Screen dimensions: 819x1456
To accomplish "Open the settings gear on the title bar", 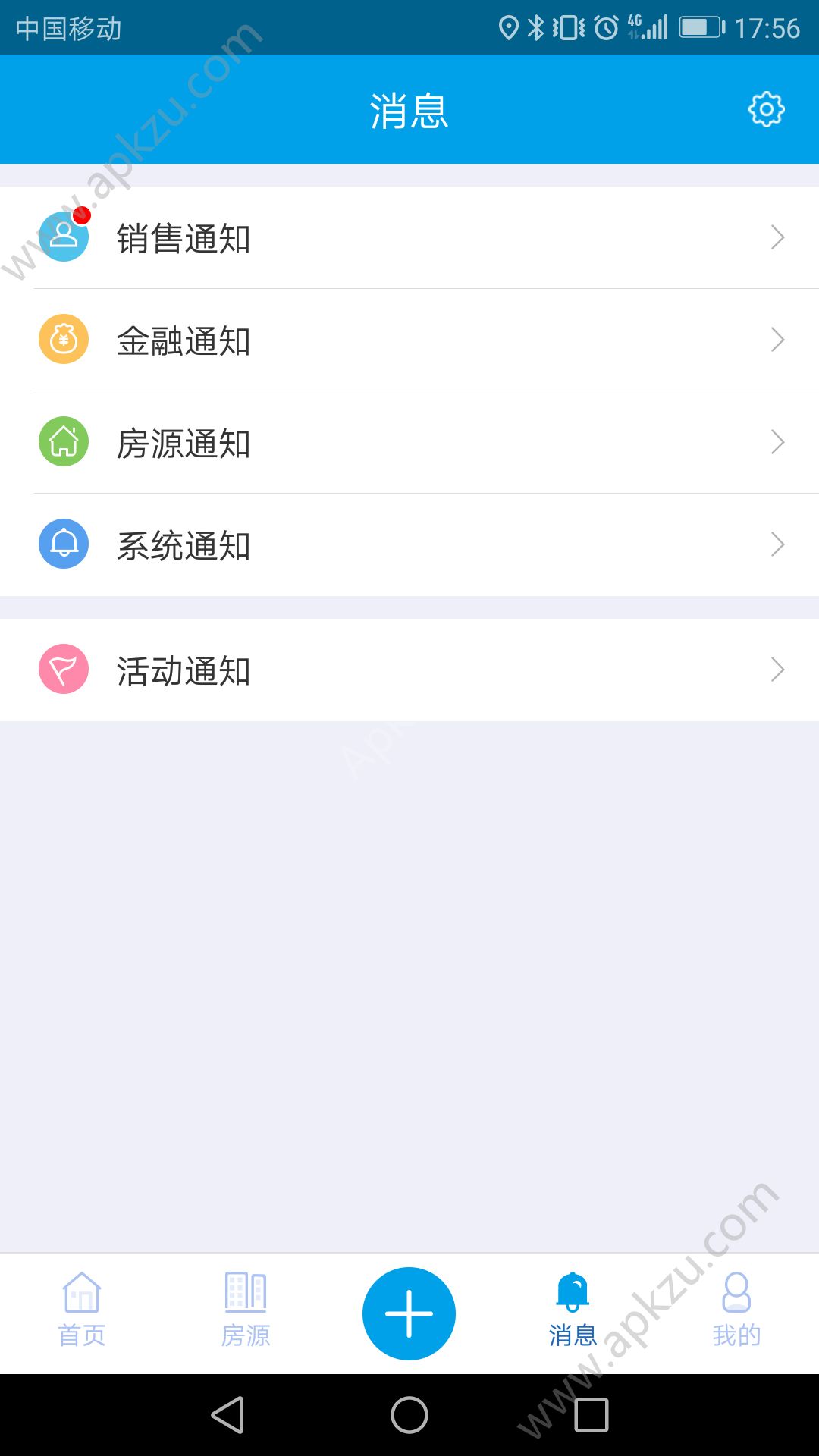I will [766, 108].
